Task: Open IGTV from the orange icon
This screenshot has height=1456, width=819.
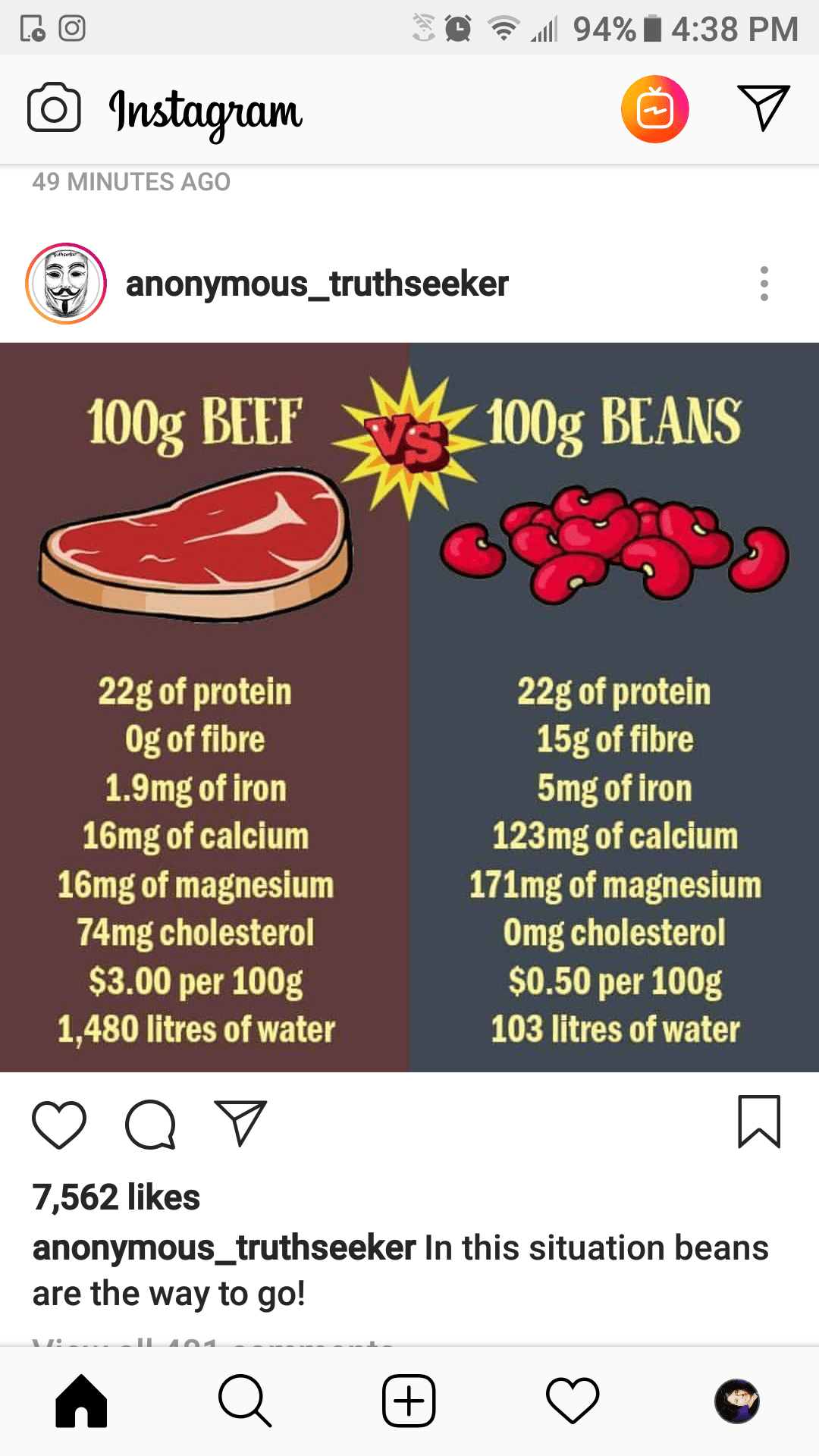Action: coord(654,109)
